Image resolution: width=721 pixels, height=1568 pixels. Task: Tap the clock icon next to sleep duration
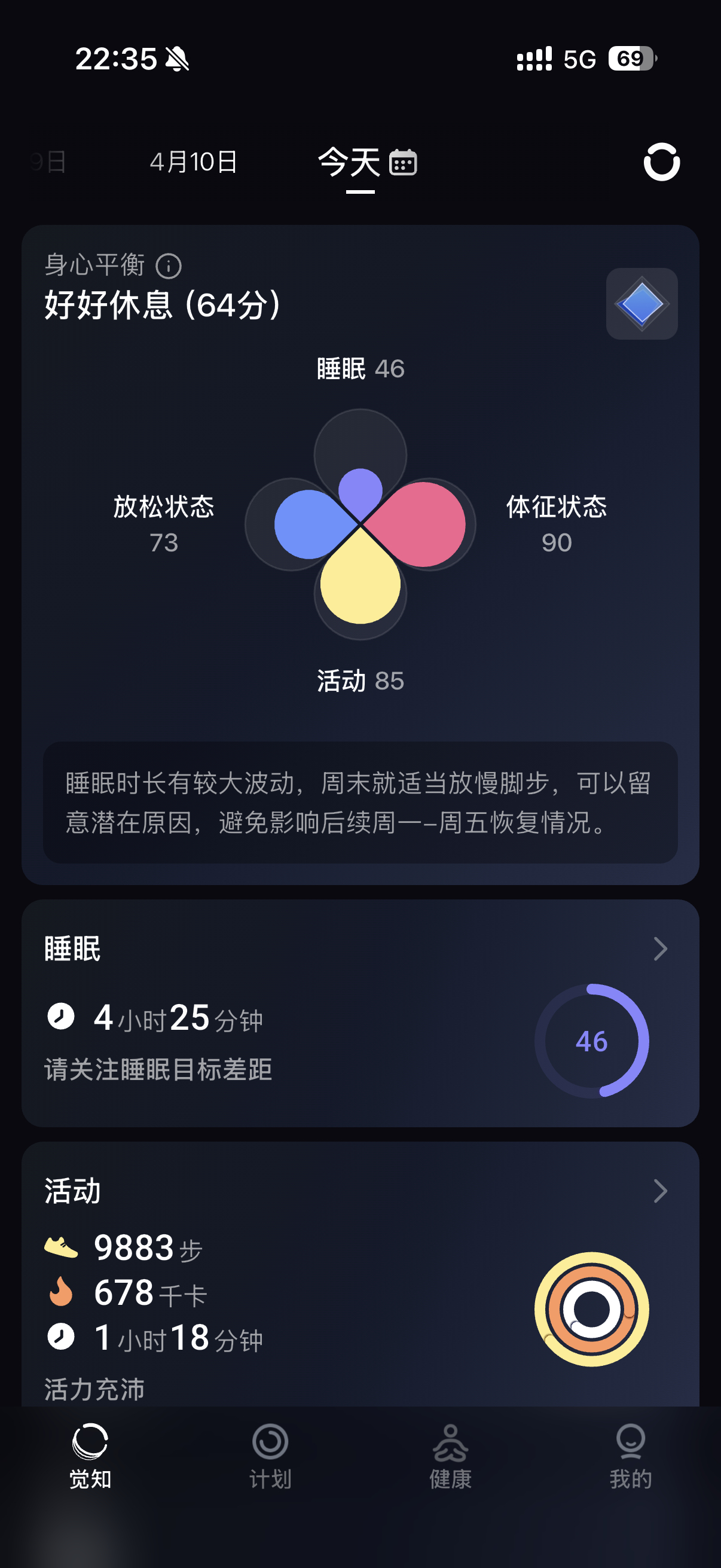click(61, 1015)
